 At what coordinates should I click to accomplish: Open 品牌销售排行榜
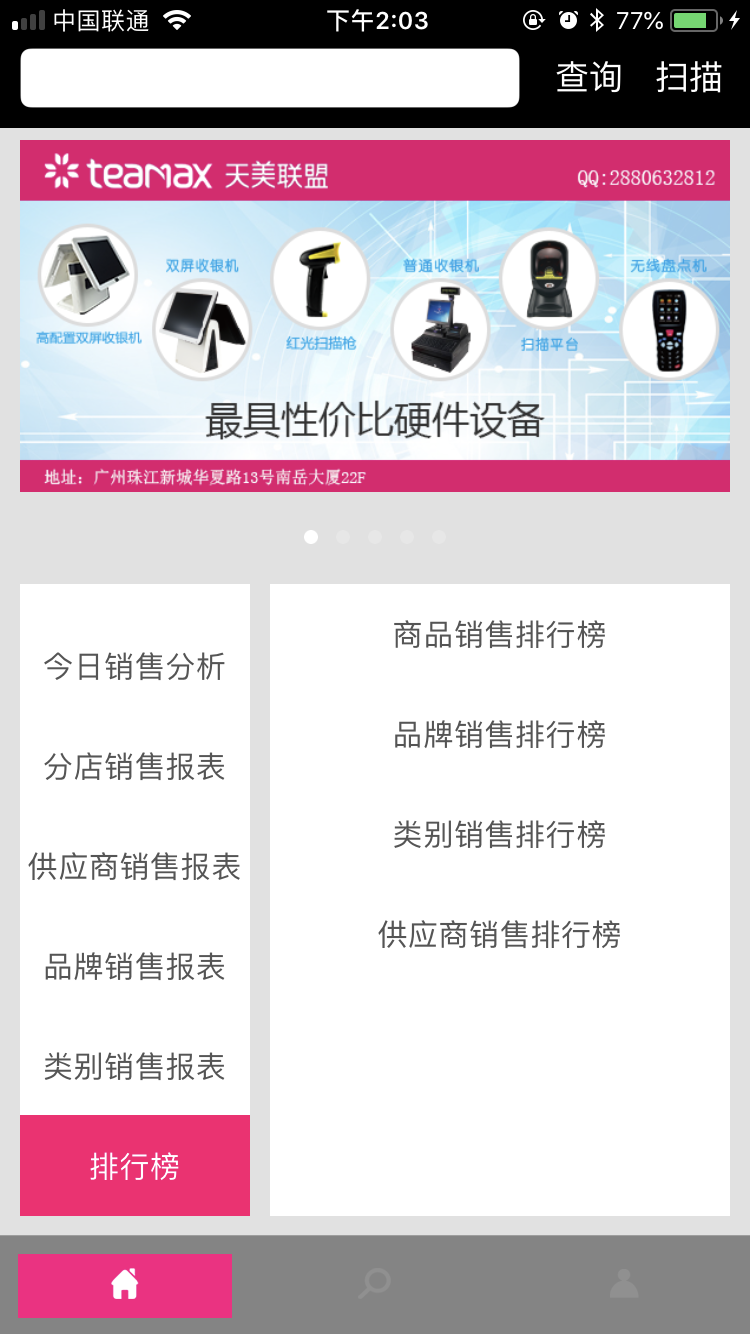click(x=500, y=734)
